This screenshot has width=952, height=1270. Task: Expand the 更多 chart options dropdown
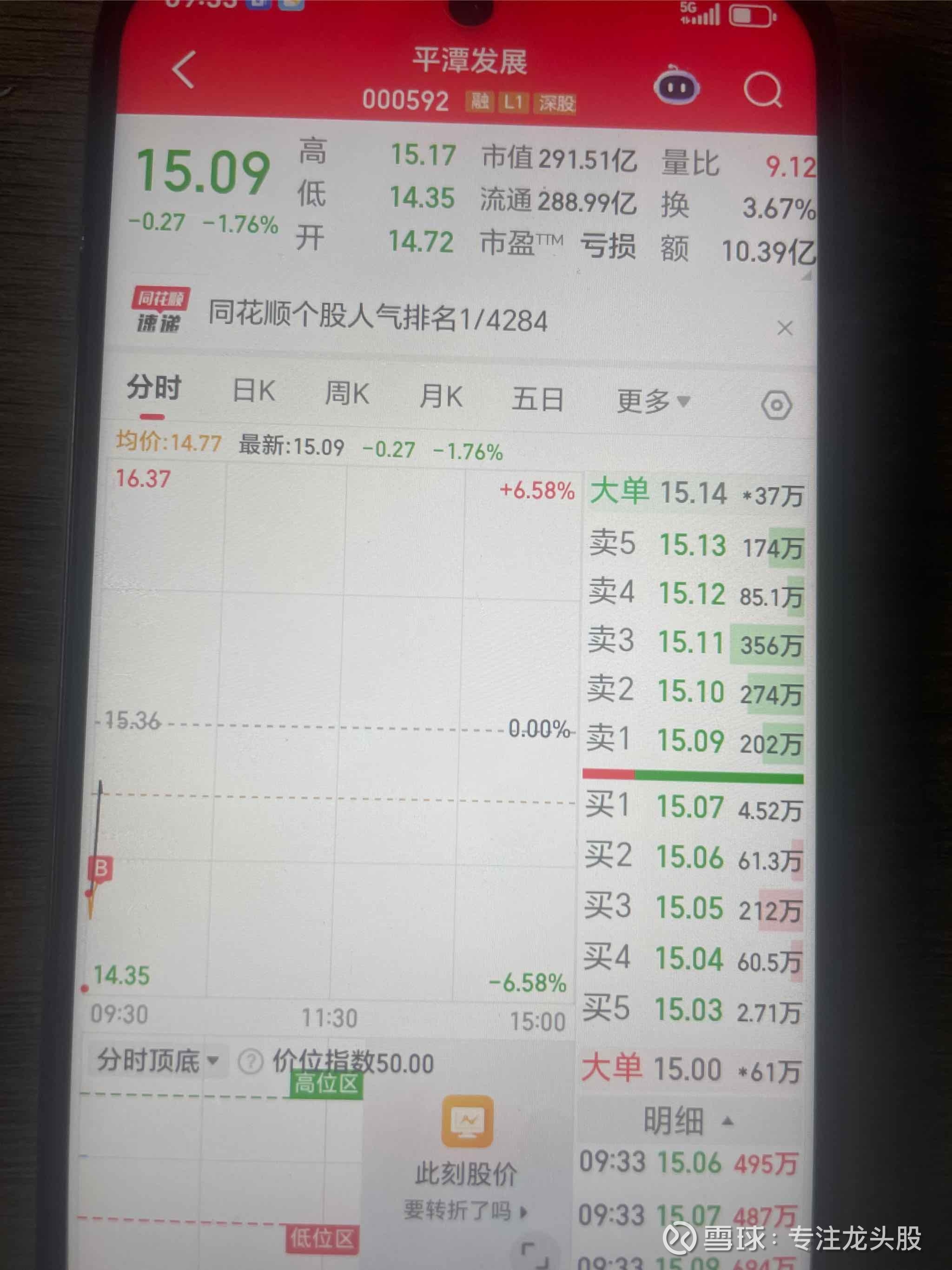click(653, 401)
